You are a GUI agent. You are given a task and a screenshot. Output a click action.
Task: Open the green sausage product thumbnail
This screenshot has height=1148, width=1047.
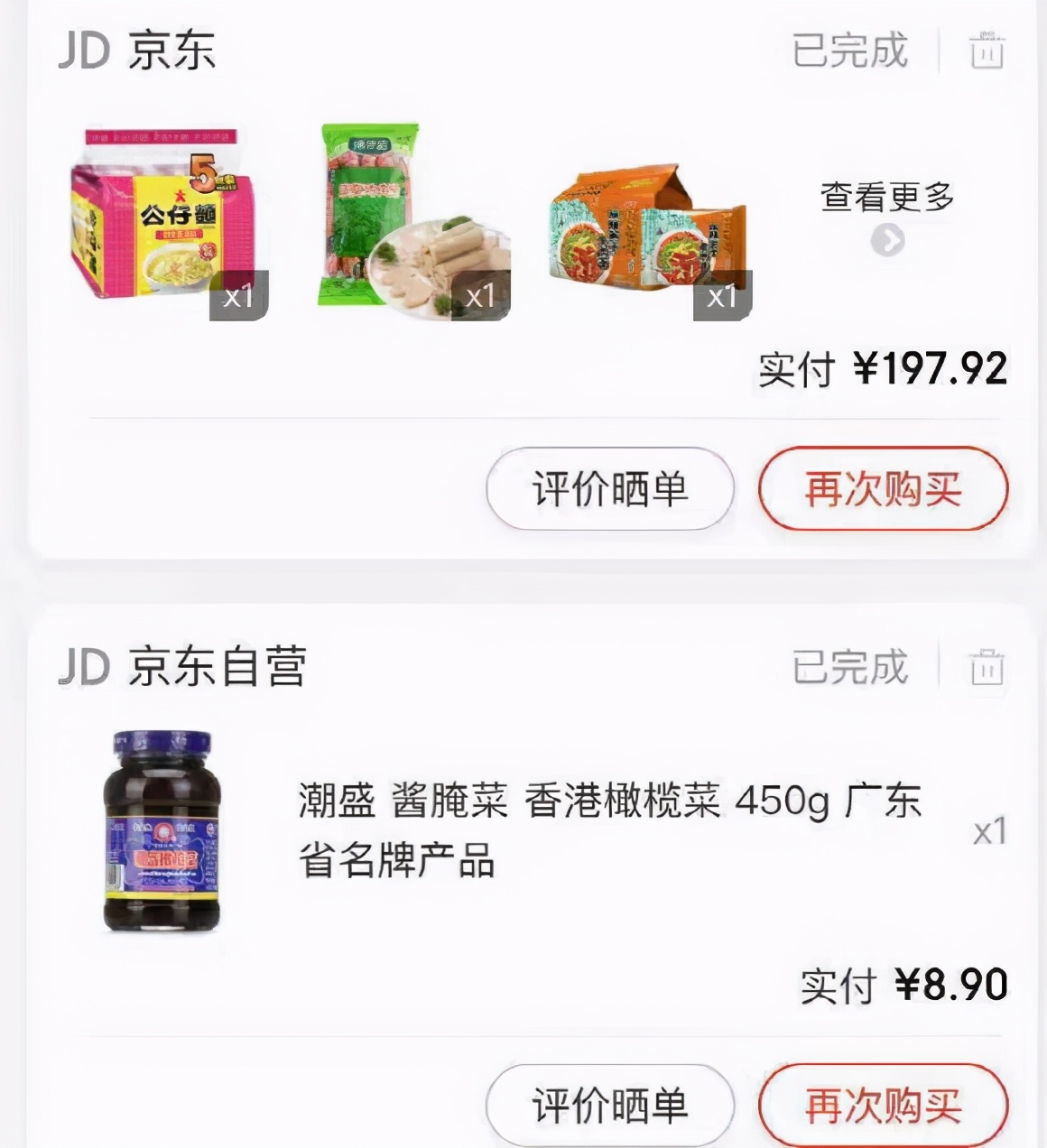(412, 221)
